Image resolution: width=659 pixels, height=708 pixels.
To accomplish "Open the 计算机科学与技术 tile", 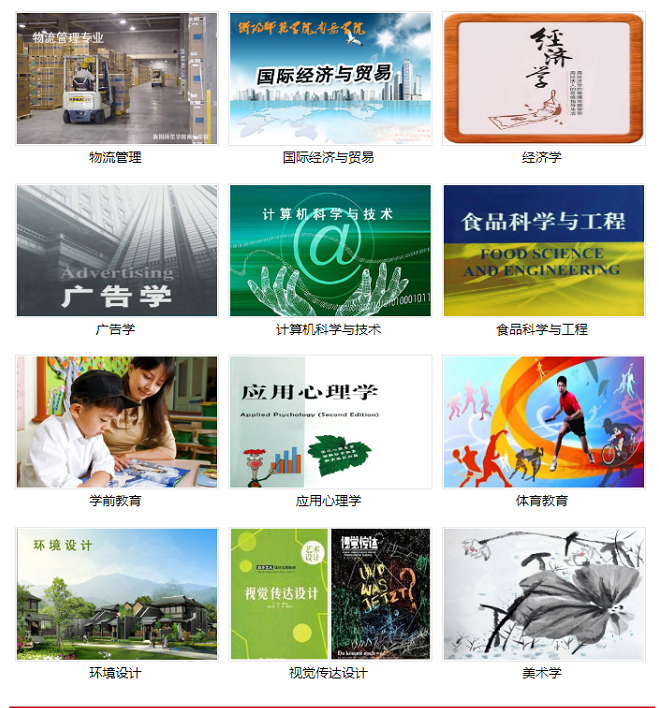I will [330, 251].
